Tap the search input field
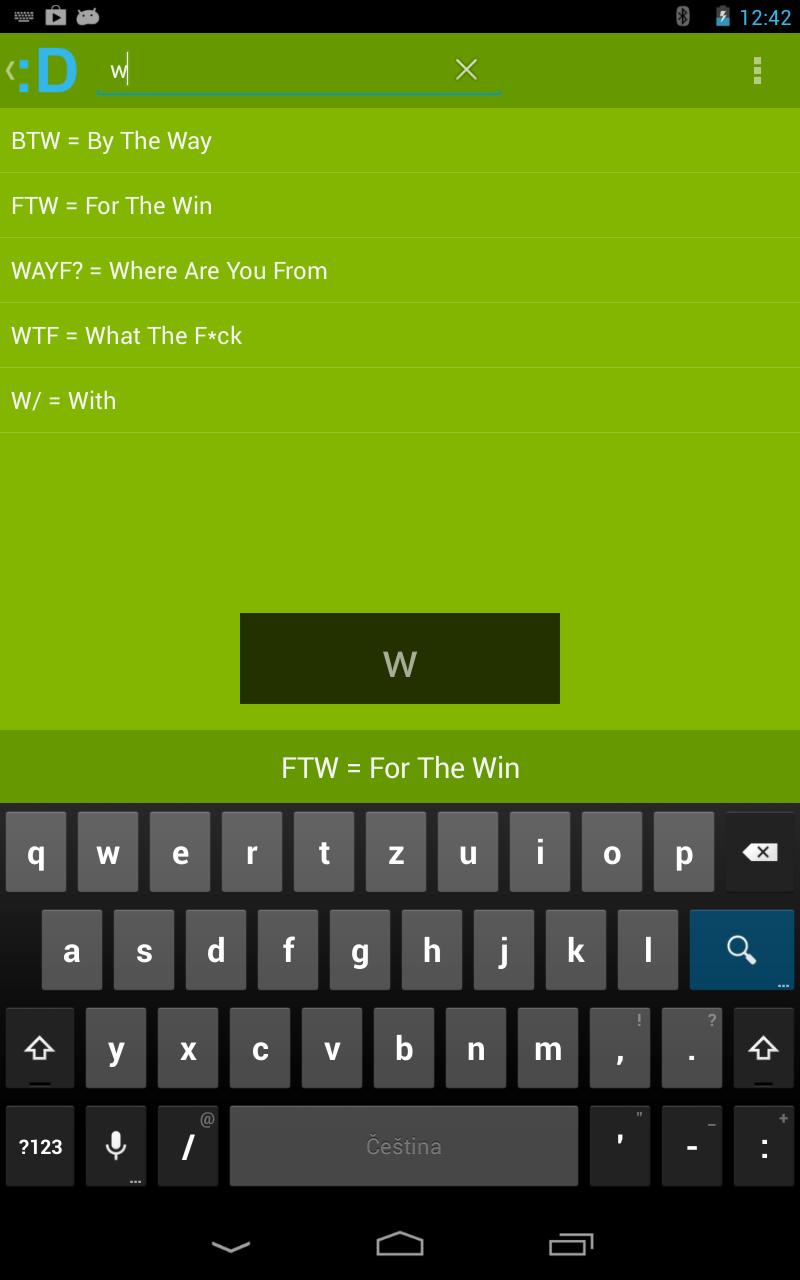This screenshot has height=1280, width=800. 280,70
